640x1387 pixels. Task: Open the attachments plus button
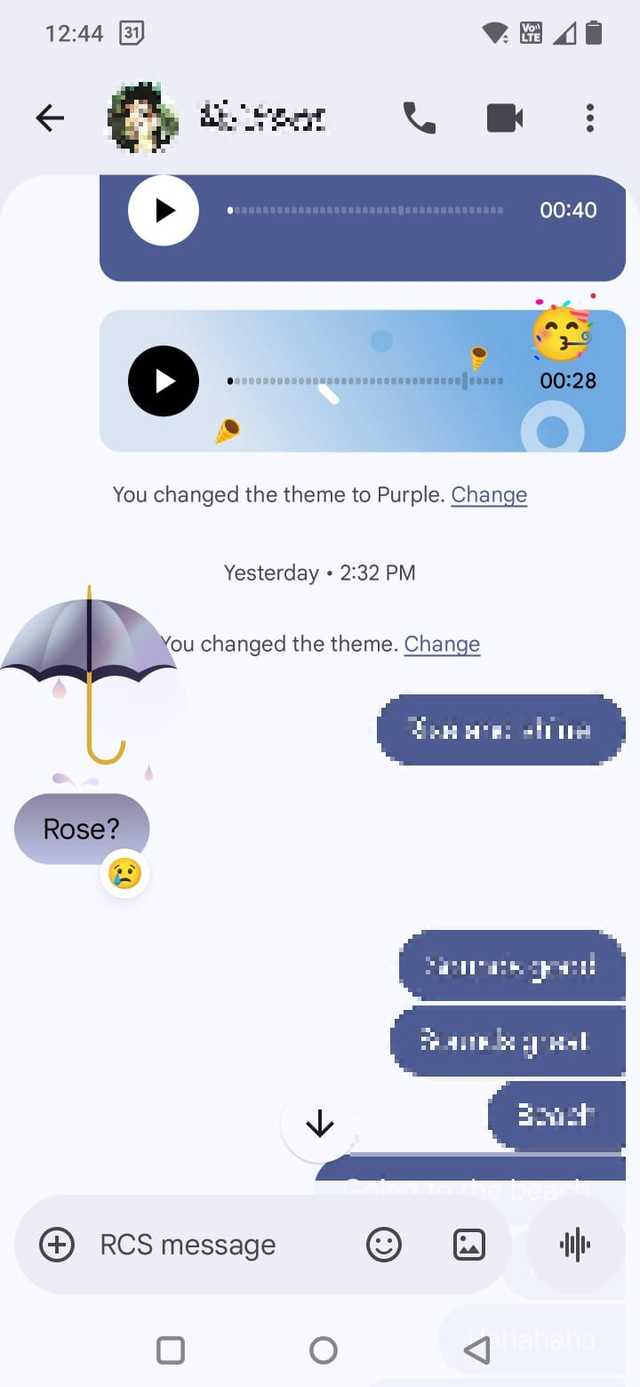pyautogui.click(x=57, y=1245)
